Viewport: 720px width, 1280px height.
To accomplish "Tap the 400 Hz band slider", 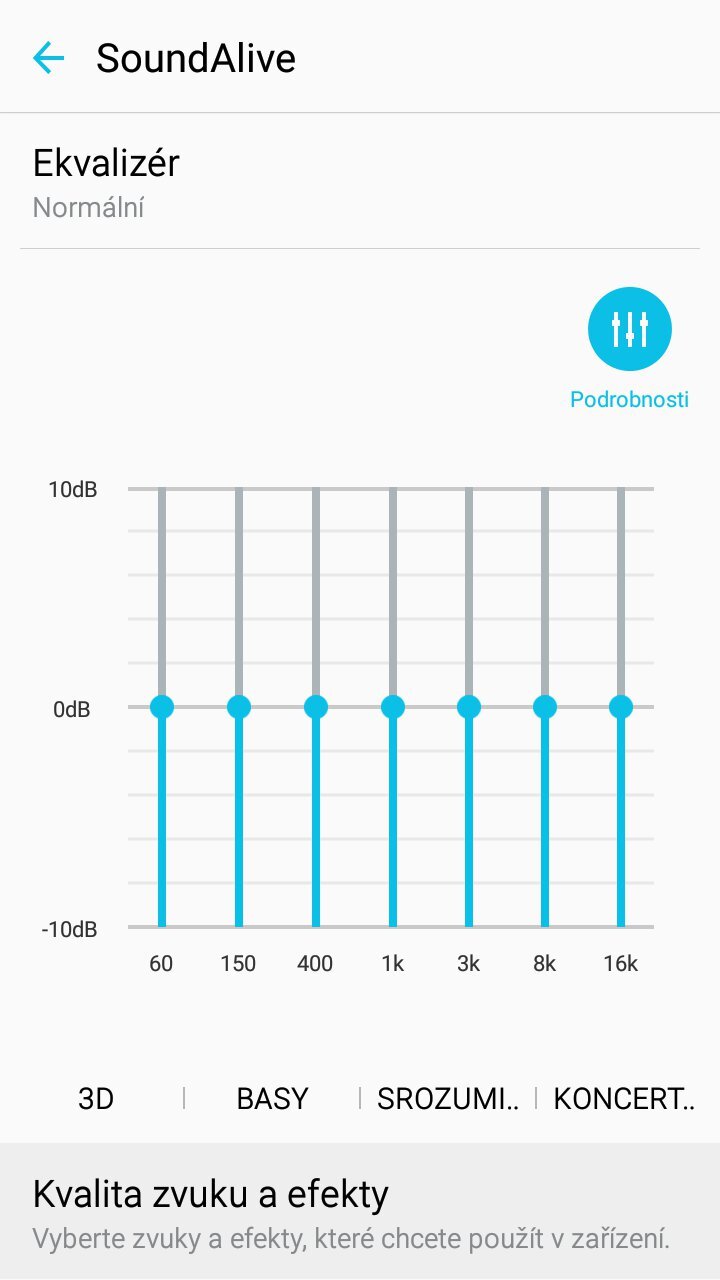I will coord(315,707).
